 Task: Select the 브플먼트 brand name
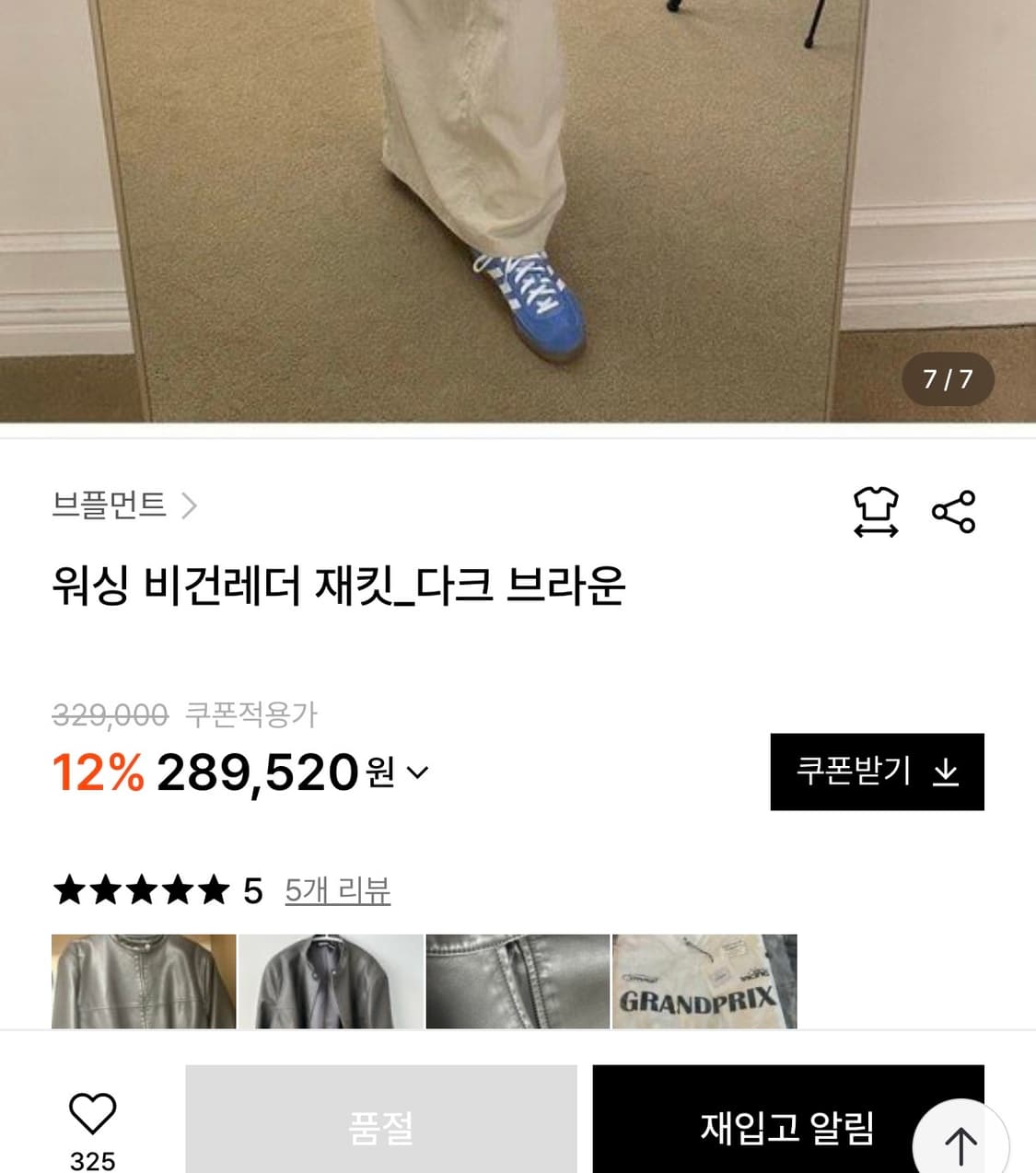(x=111, y=505)
